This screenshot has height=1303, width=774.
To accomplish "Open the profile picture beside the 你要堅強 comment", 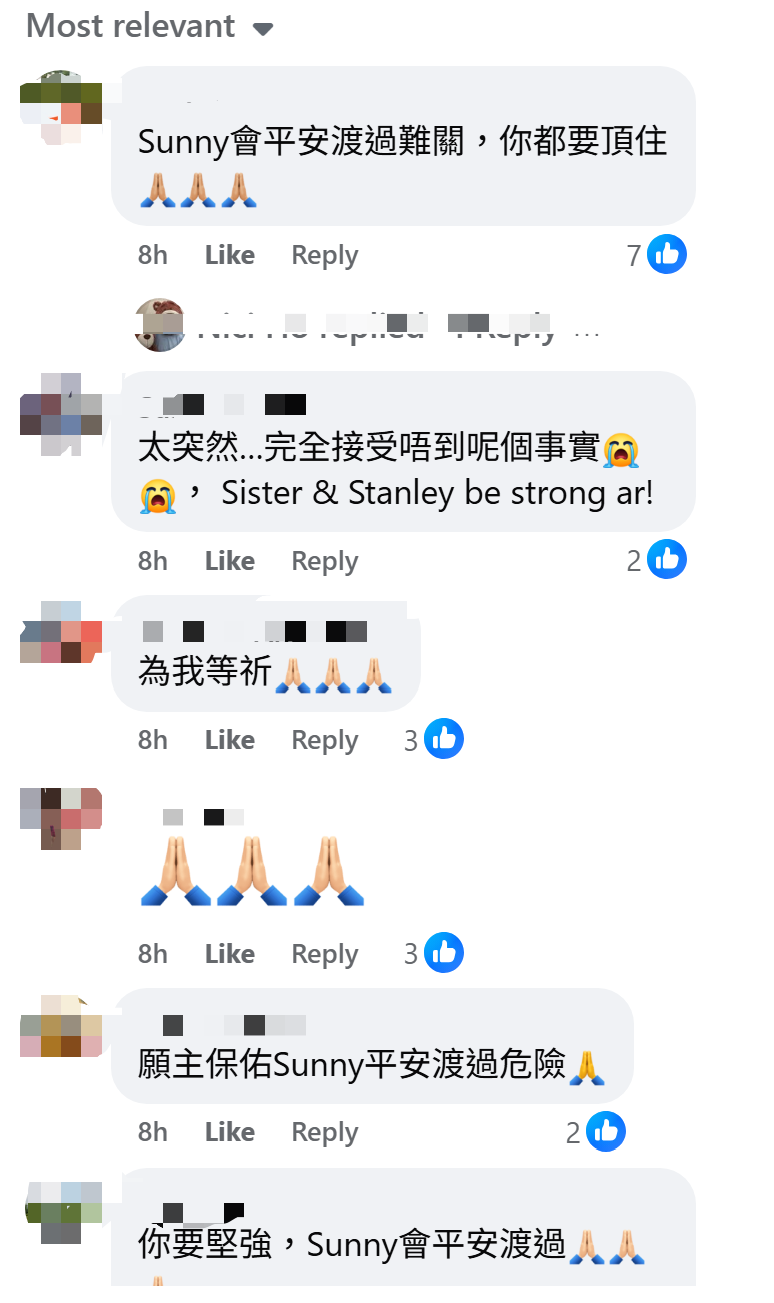I will tap(62, 1211).
